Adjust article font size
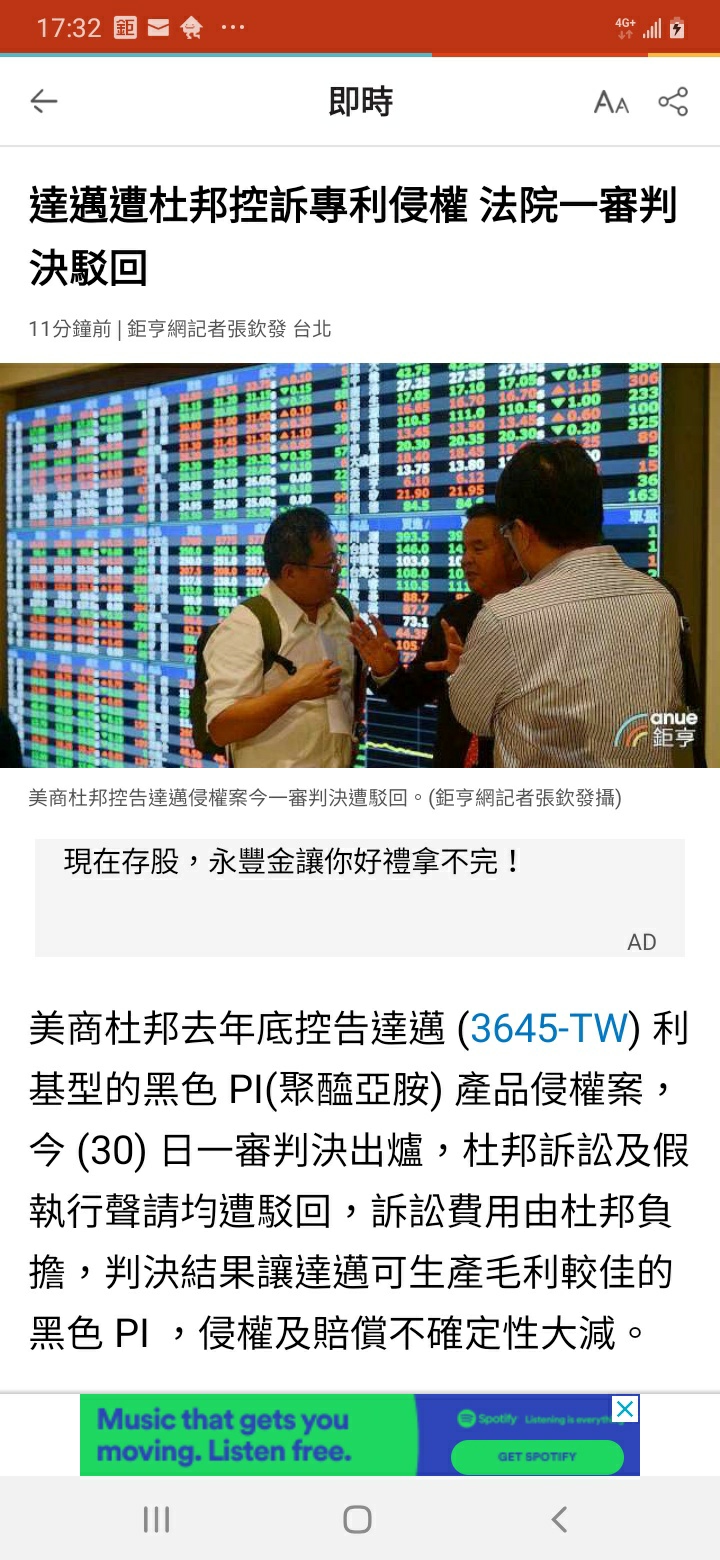720x1560 pixels. tap(611, 102)
